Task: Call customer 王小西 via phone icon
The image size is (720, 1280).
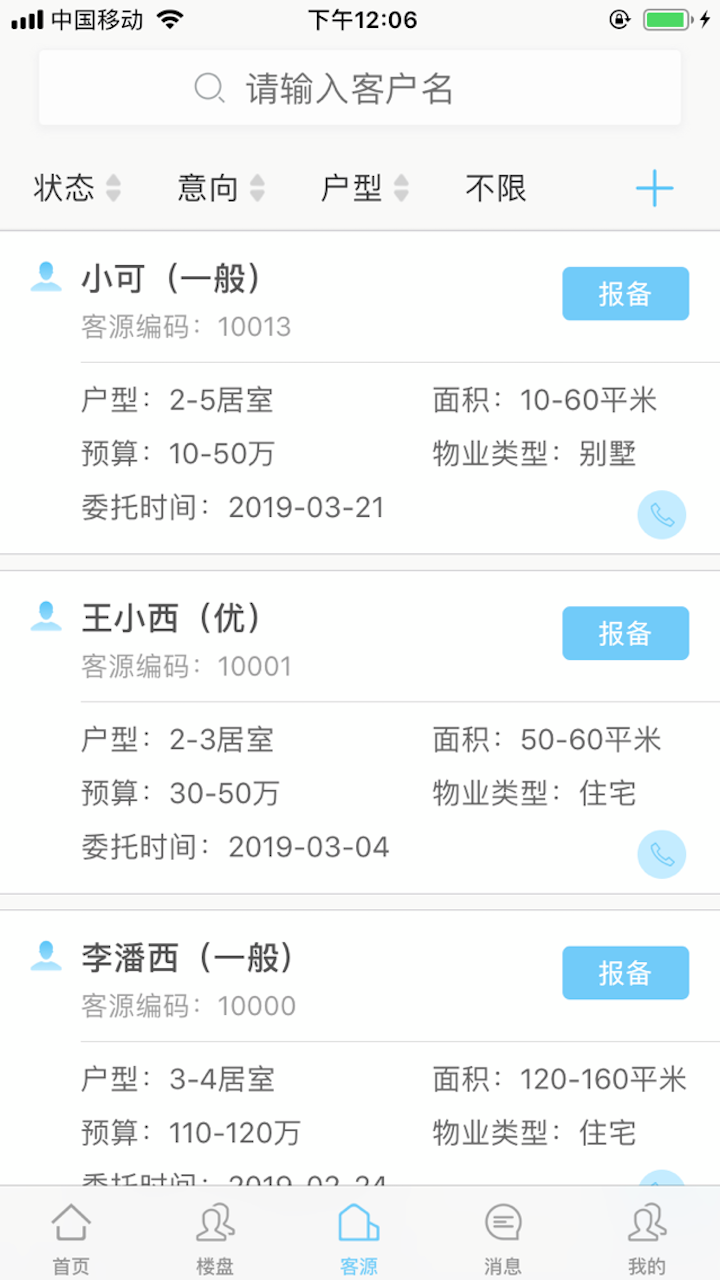Action: (x=662, y=855)
